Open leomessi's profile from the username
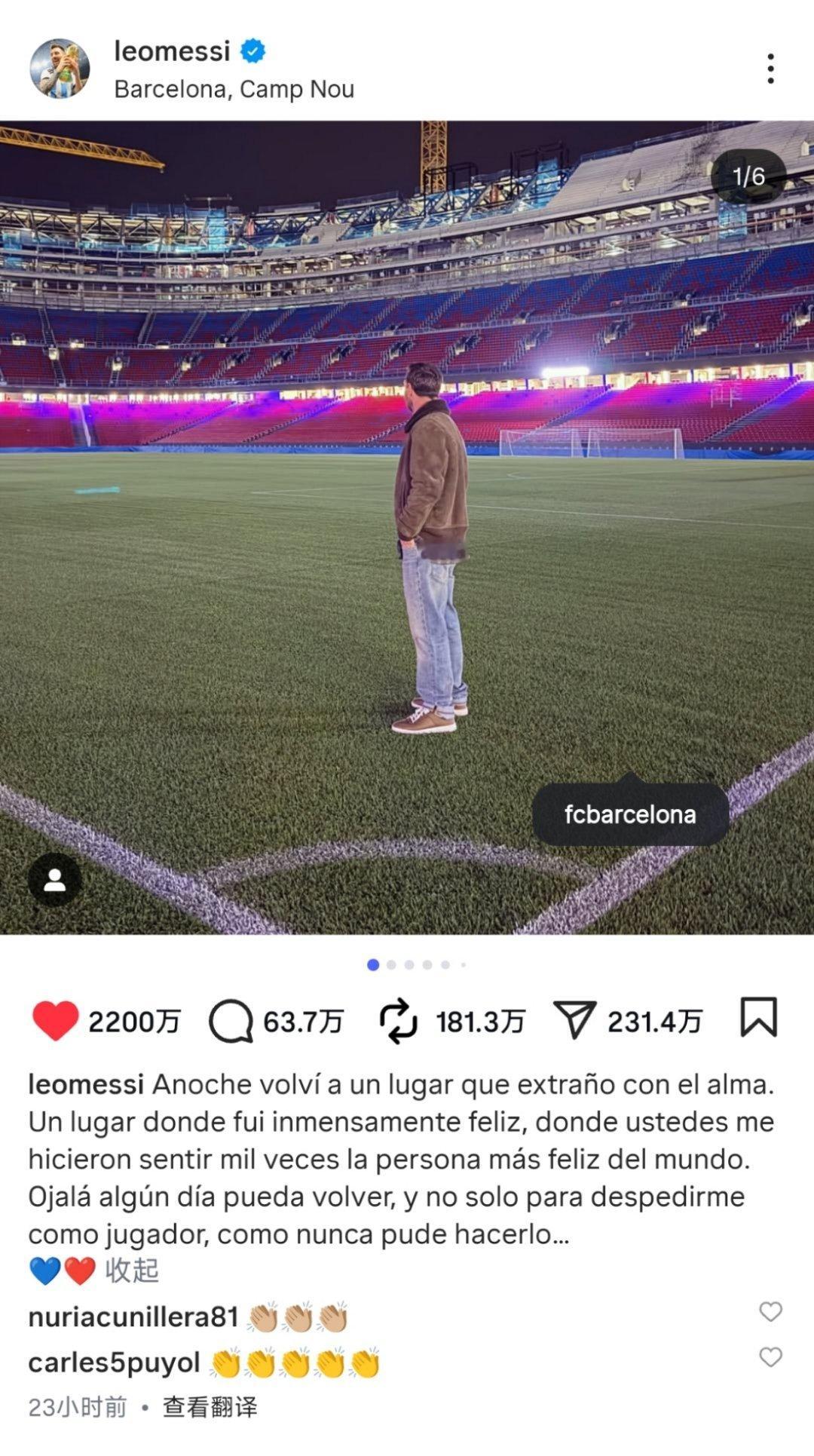 click(172, 51)
